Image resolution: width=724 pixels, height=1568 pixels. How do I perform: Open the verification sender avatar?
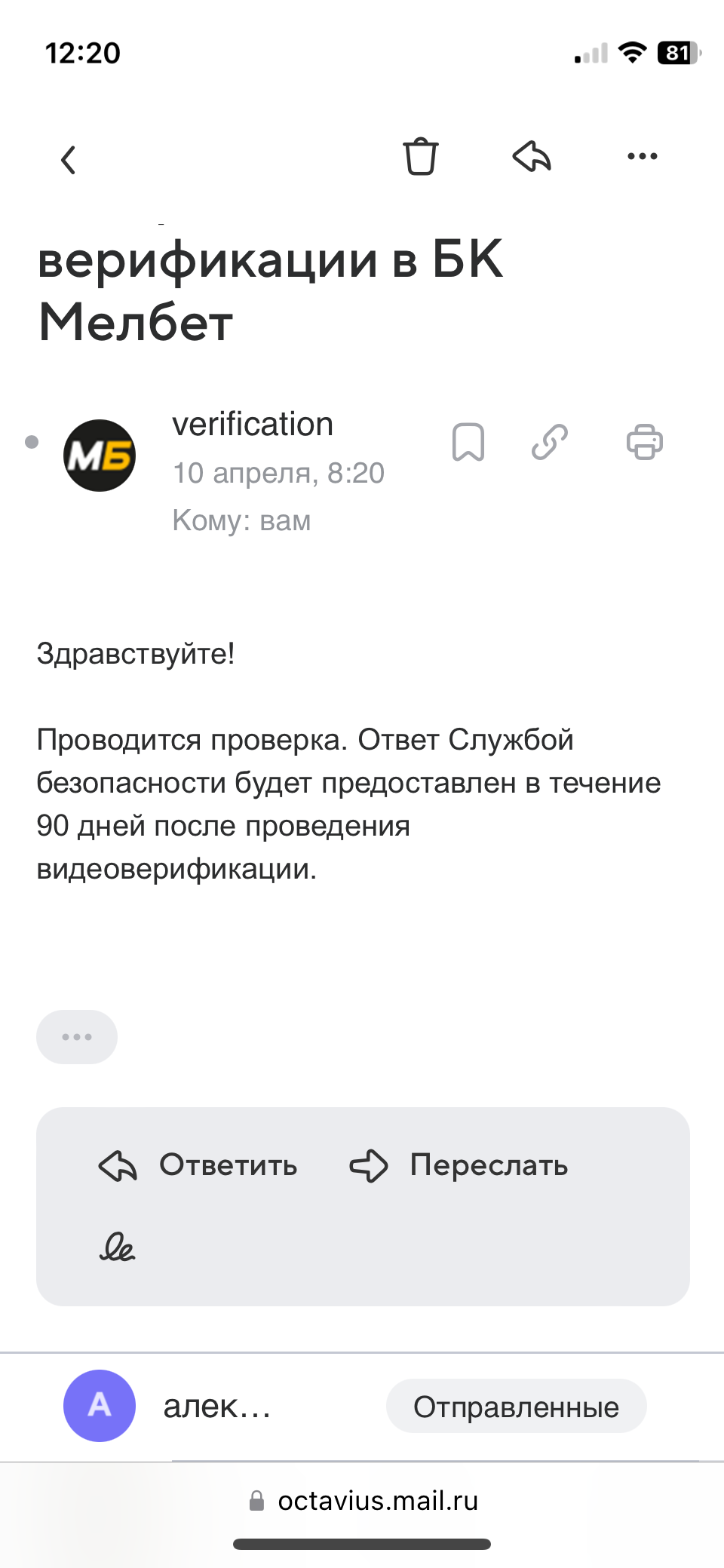[x=100, y=456]
